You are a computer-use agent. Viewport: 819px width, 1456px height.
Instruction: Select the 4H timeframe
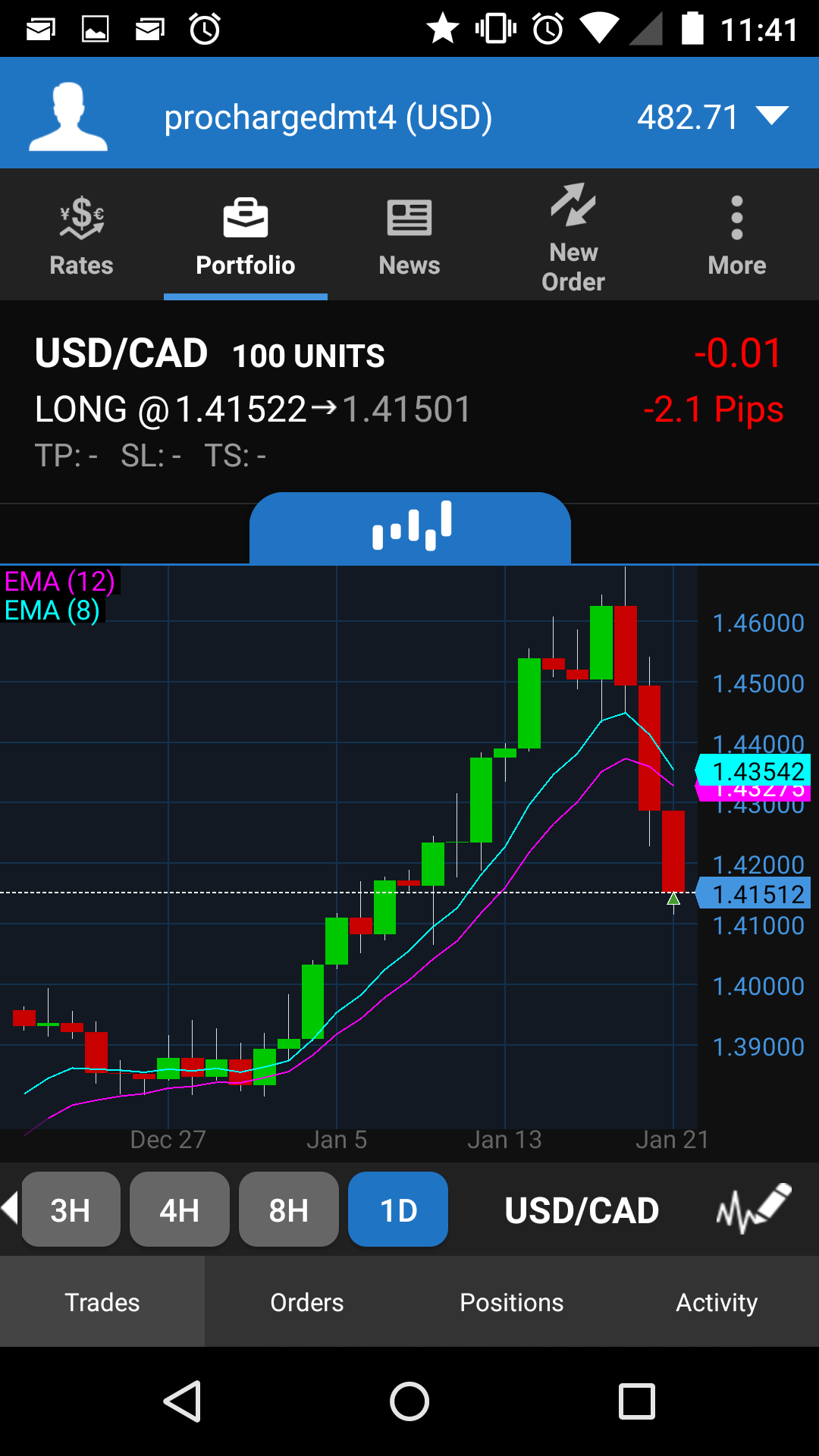point(180,1210)
